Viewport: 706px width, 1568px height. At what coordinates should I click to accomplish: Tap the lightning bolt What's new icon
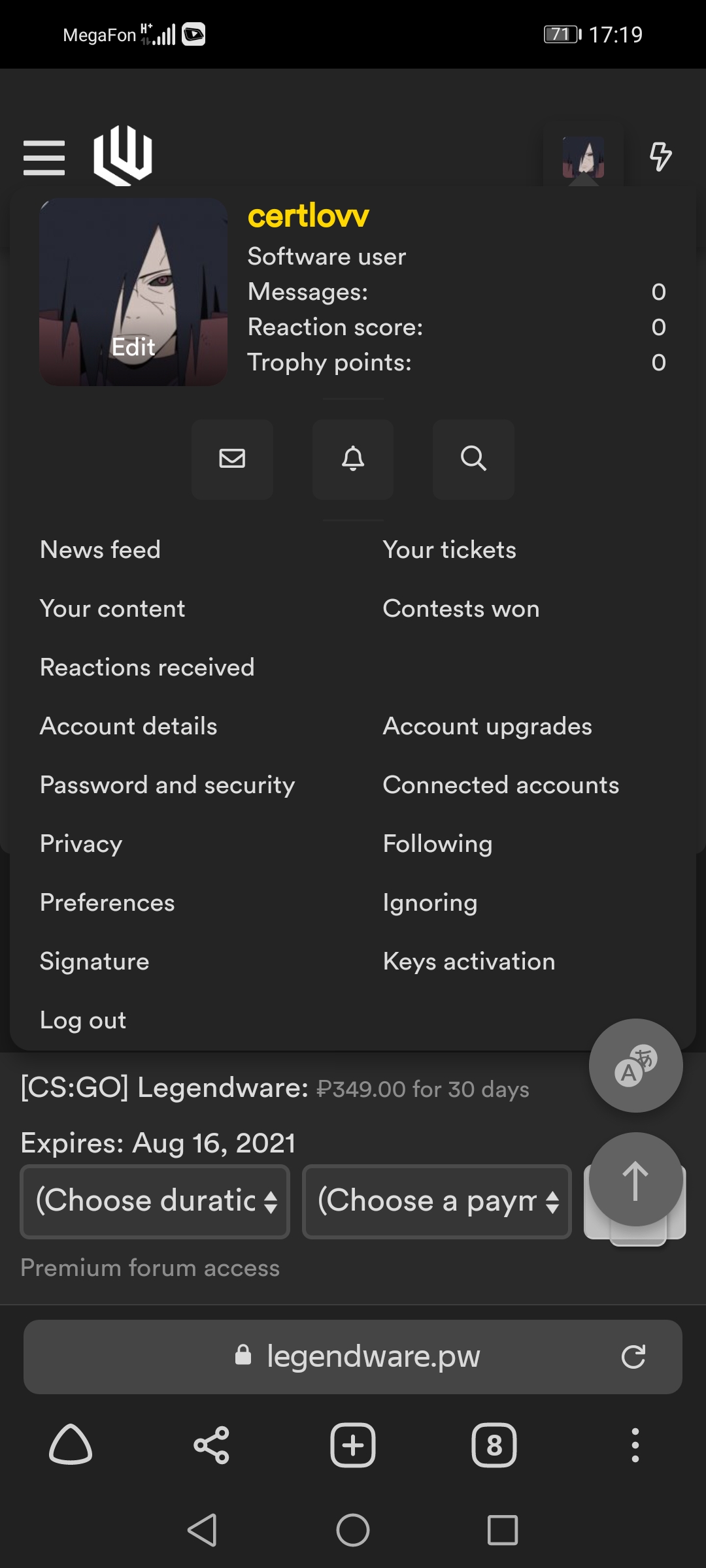coord(660,157)
